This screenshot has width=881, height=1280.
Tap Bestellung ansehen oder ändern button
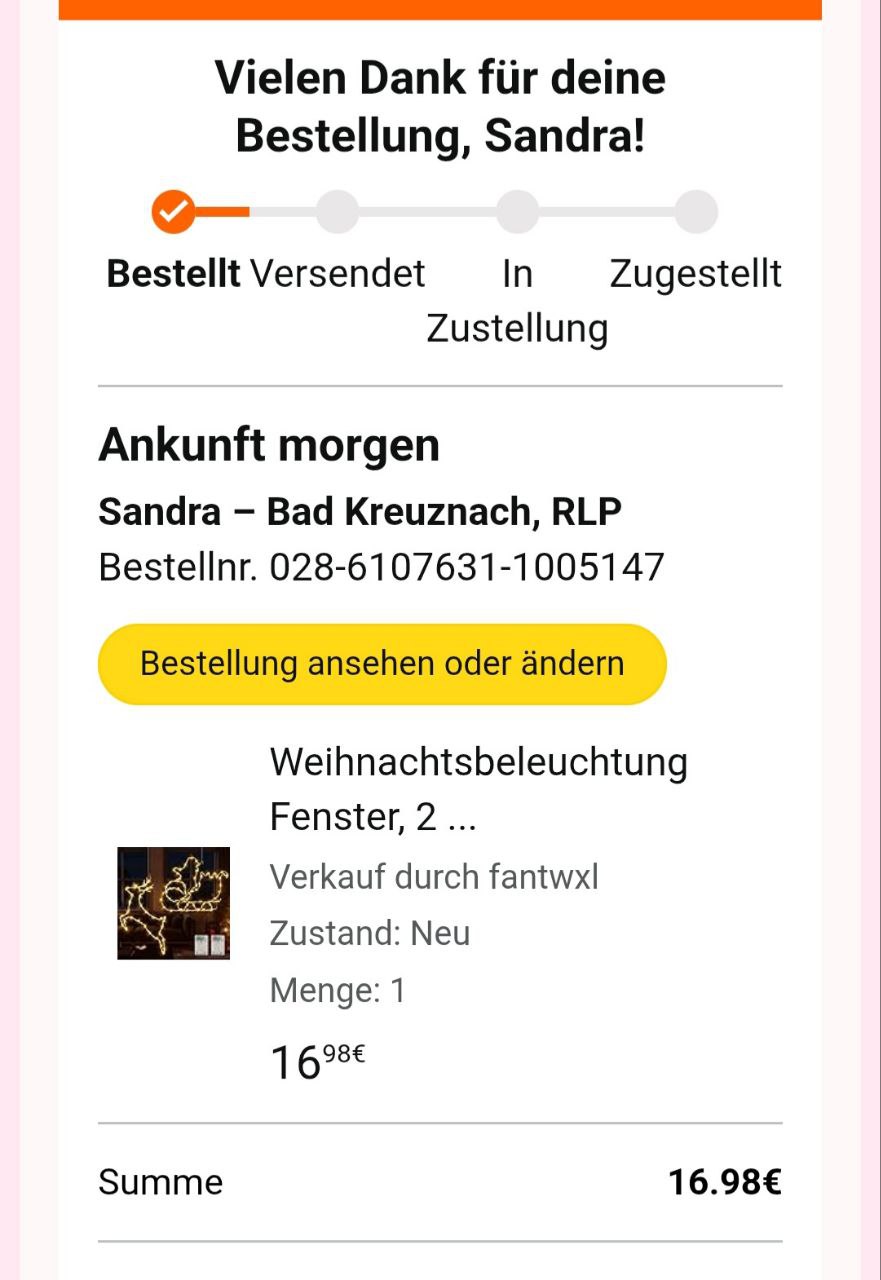(x=382, y=664)
